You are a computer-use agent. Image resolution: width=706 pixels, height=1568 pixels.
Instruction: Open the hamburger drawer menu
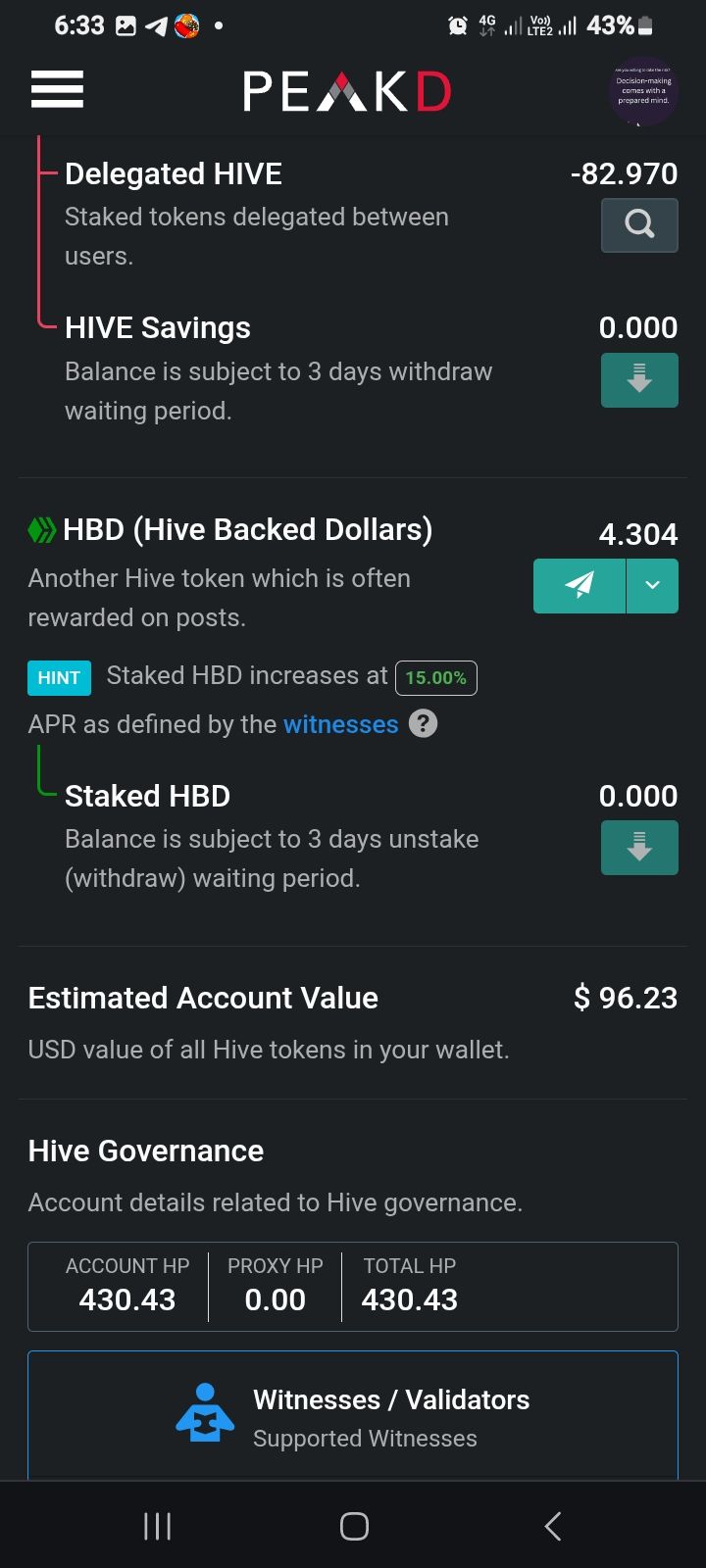(57, 90)
